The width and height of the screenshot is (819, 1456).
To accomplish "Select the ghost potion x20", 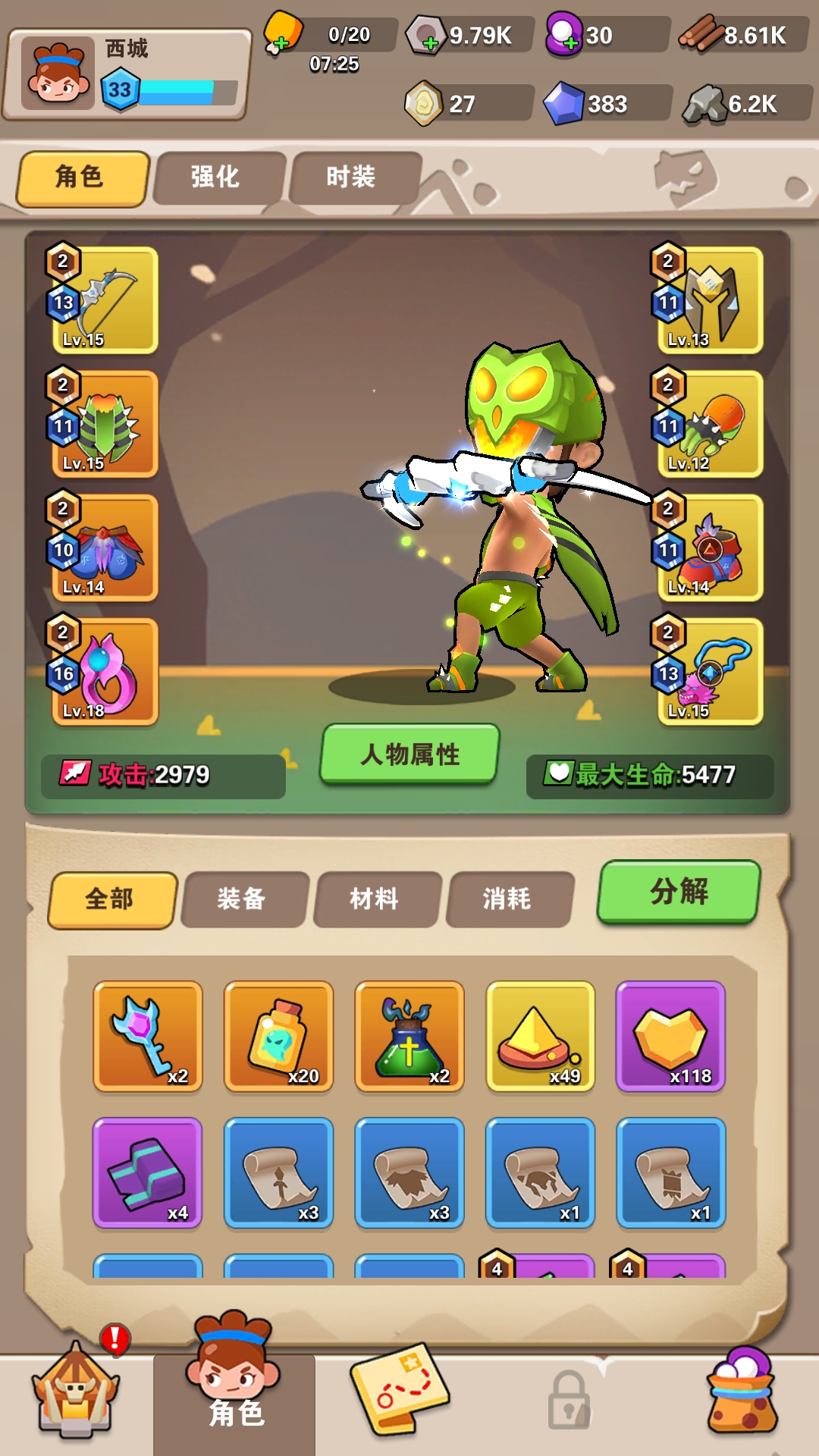I will (x=278, y=1036).
